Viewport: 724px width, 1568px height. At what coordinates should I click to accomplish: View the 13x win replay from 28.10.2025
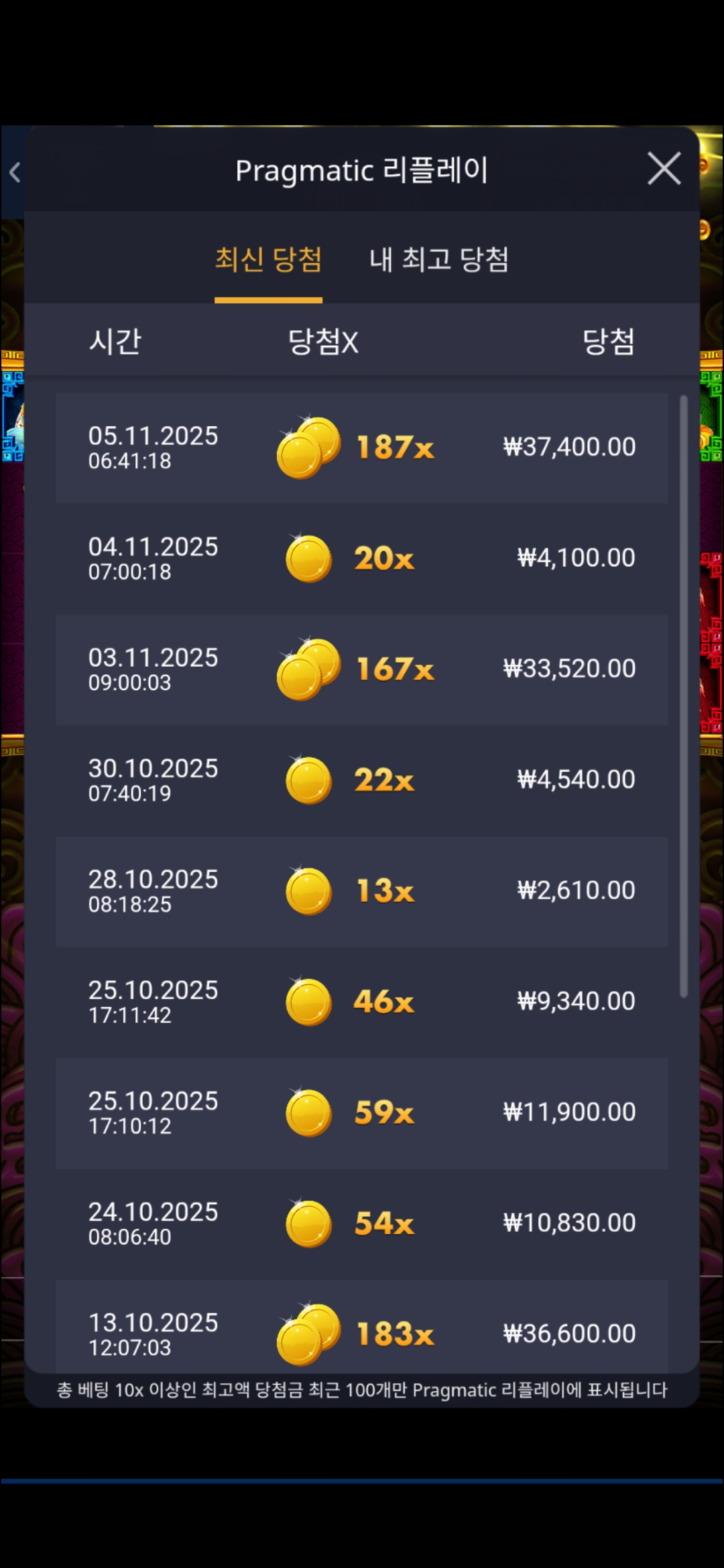pyautogui.click(x=362, y=891)
